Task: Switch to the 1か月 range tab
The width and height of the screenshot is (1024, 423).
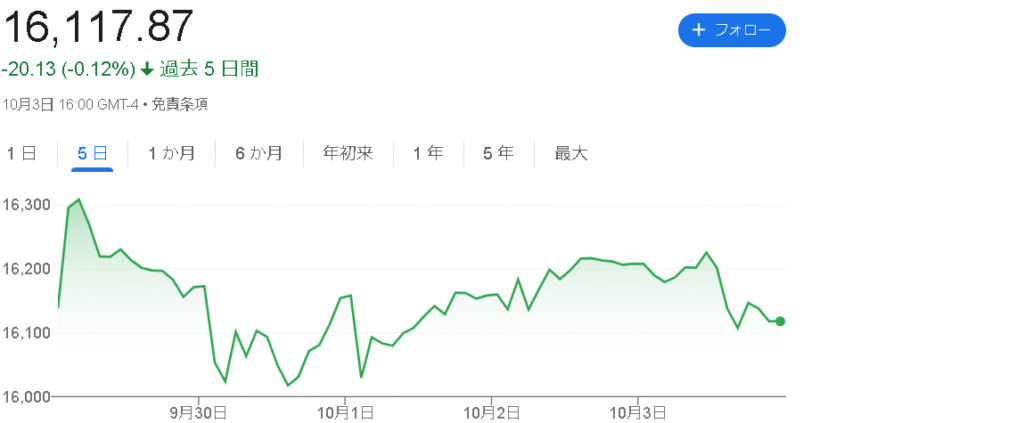Action: [x=171, y=154]
